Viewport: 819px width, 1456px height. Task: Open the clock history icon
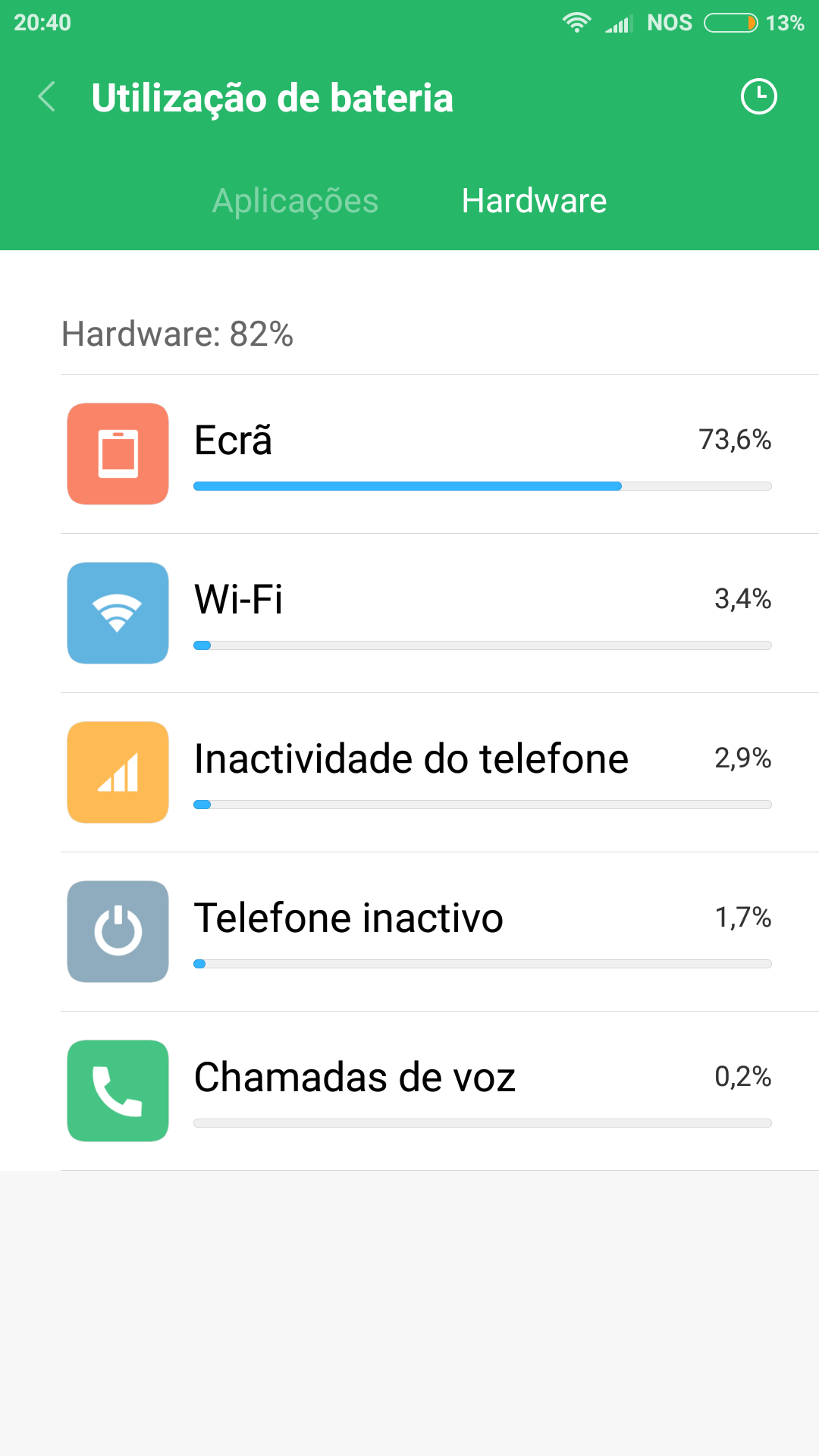758,97
